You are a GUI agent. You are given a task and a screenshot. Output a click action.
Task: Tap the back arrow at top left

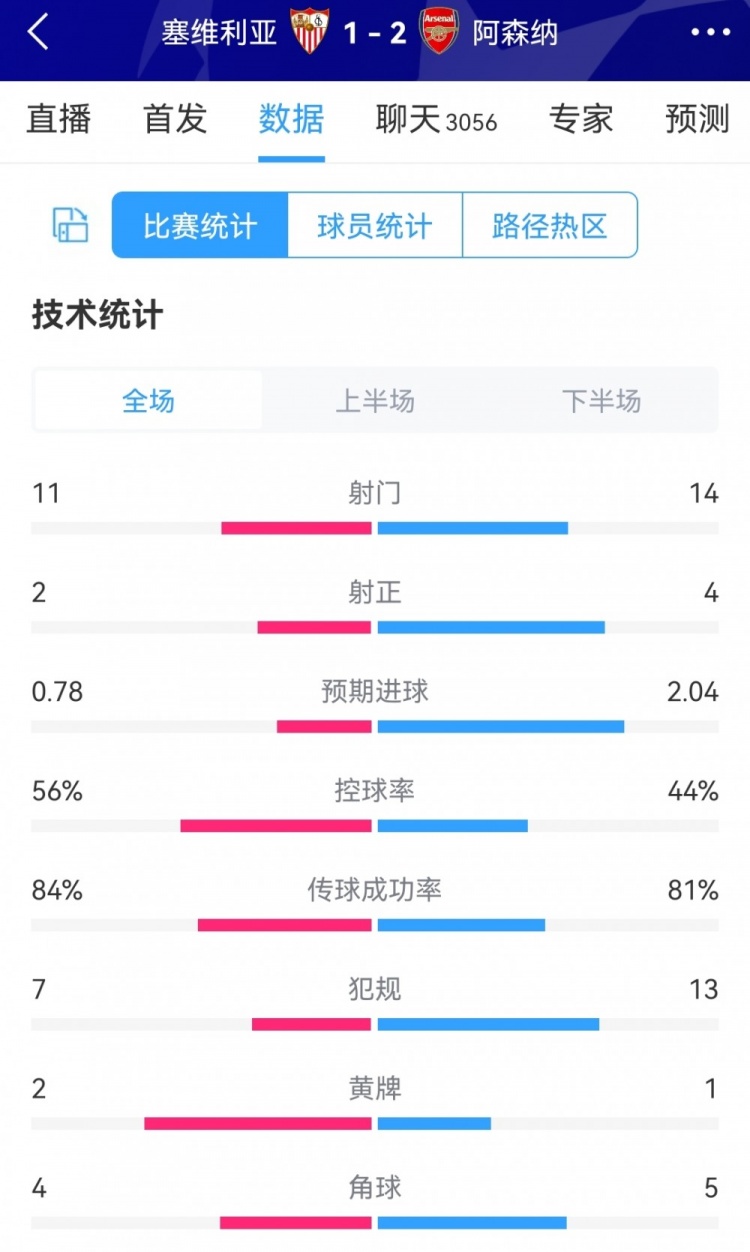(x=36, y=33)
